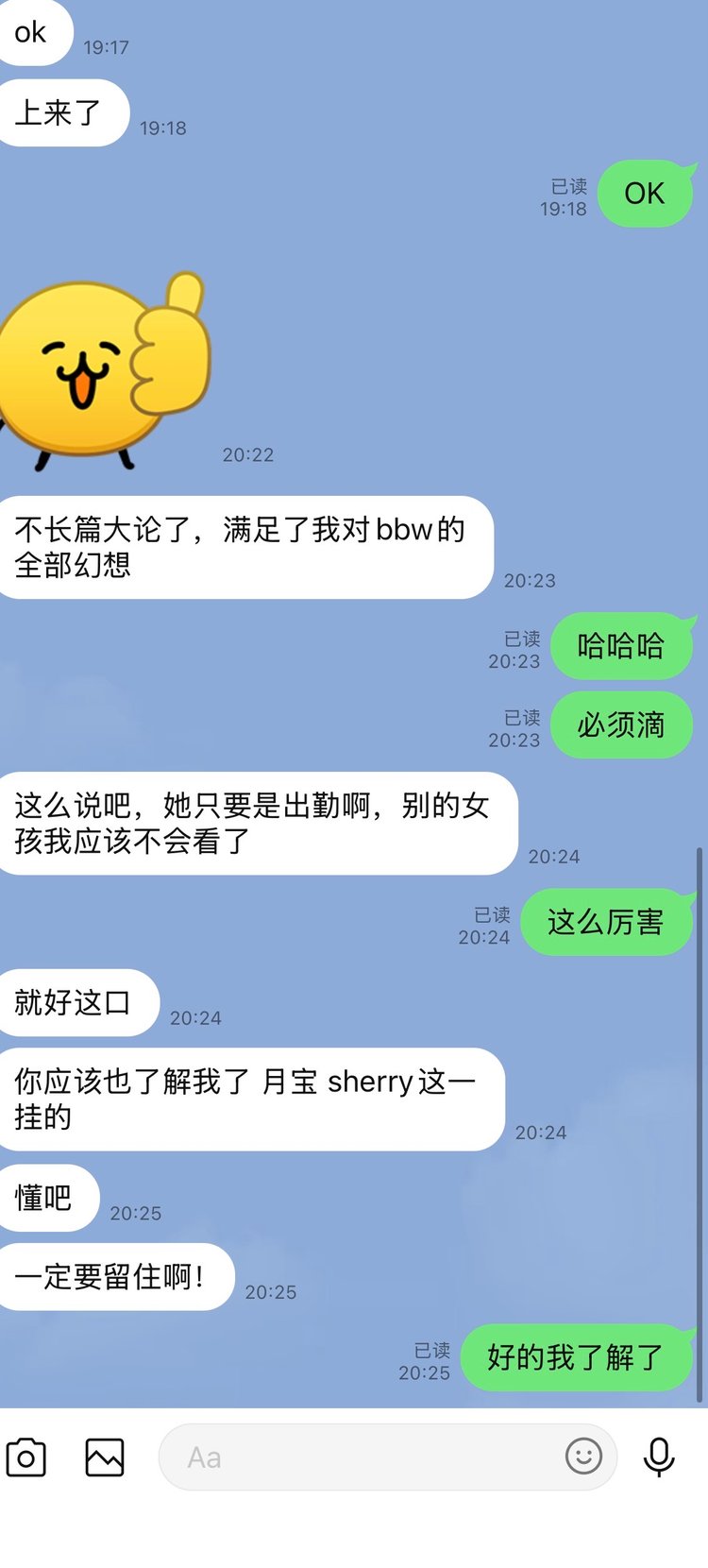Open the emoji and sticker picker
This screenshot has height=1568, width=708.
[583, 1457]
